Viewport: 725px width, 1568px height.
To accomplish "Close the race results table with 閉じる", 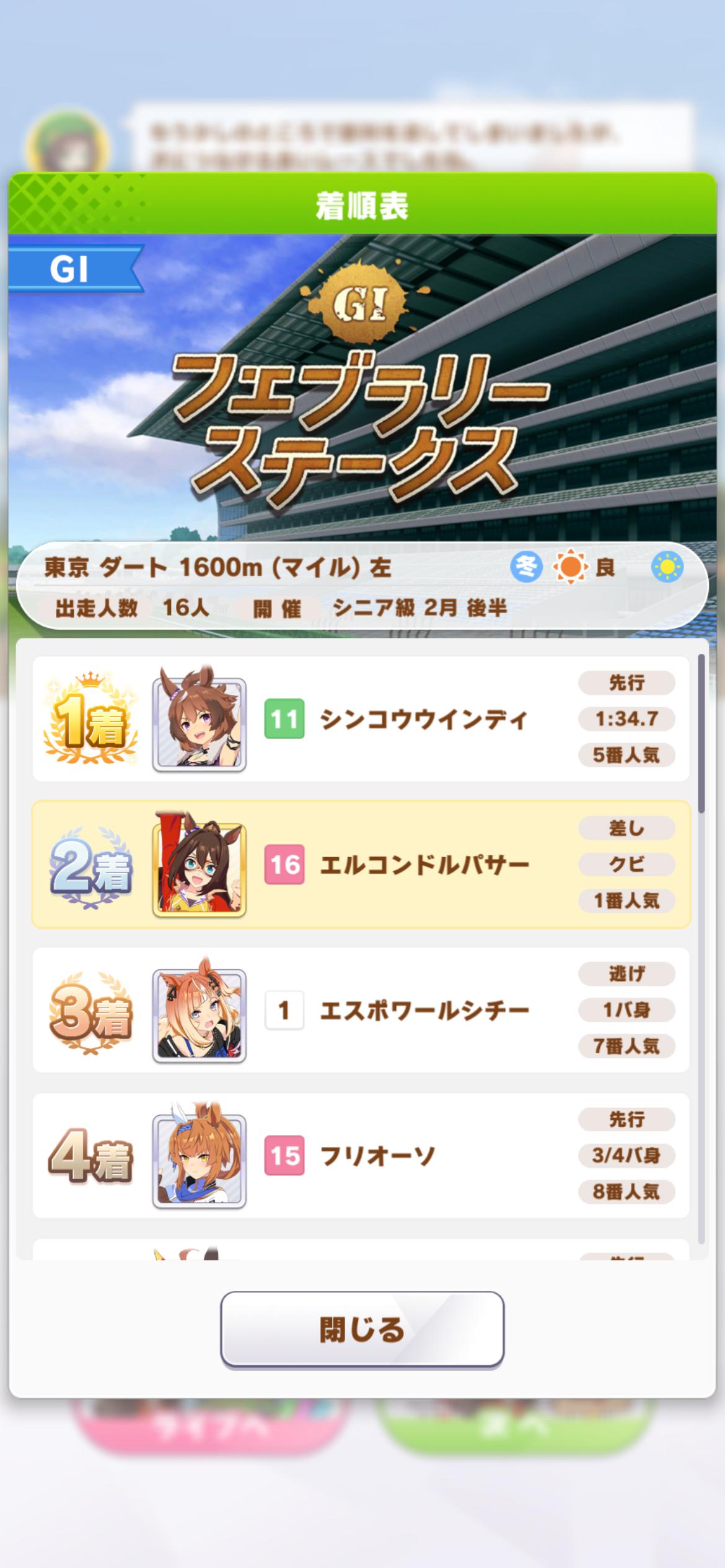I will 362,1329.
